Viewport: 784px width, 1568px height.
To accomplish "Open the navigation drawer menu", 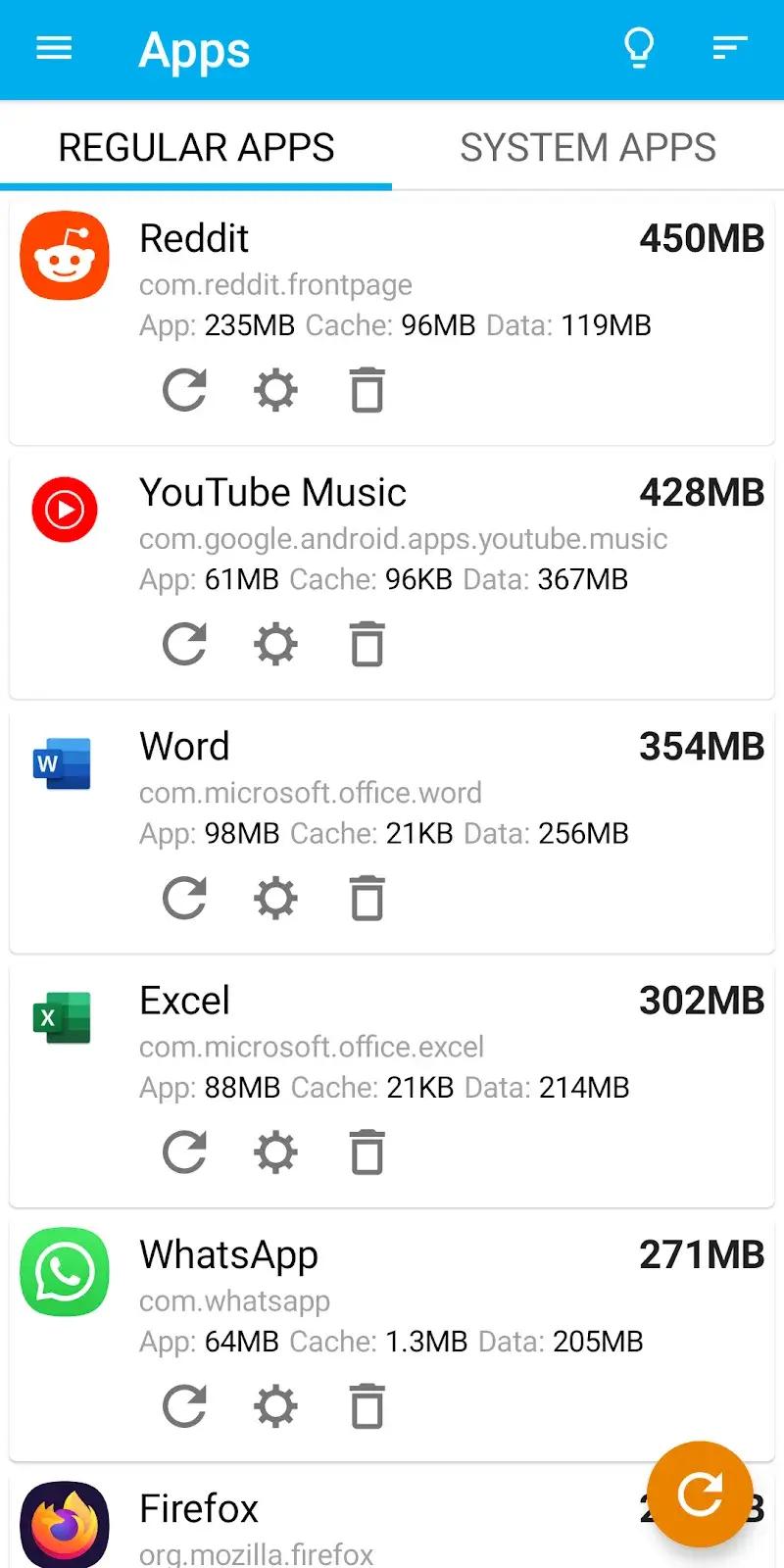I will coord(54,48).
